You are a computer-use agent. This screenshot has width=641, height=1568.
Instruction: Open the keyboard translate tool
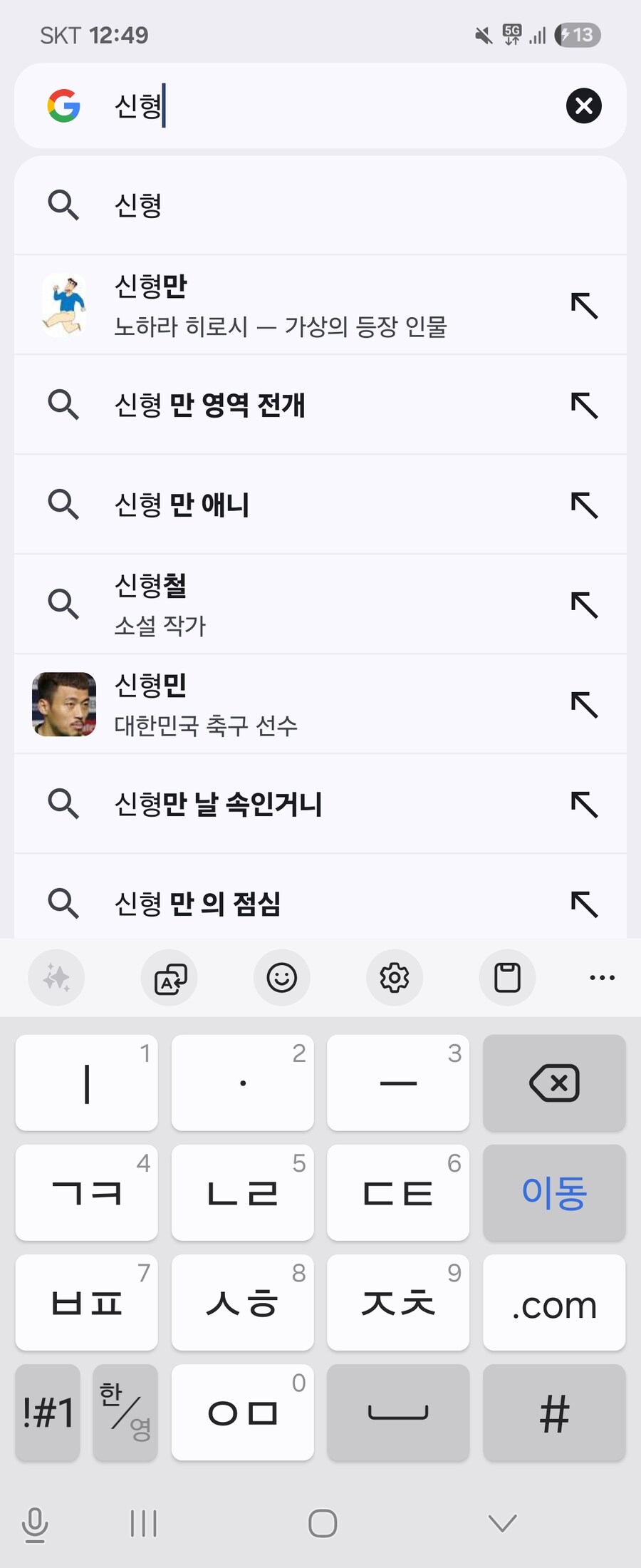click(170, 977)
